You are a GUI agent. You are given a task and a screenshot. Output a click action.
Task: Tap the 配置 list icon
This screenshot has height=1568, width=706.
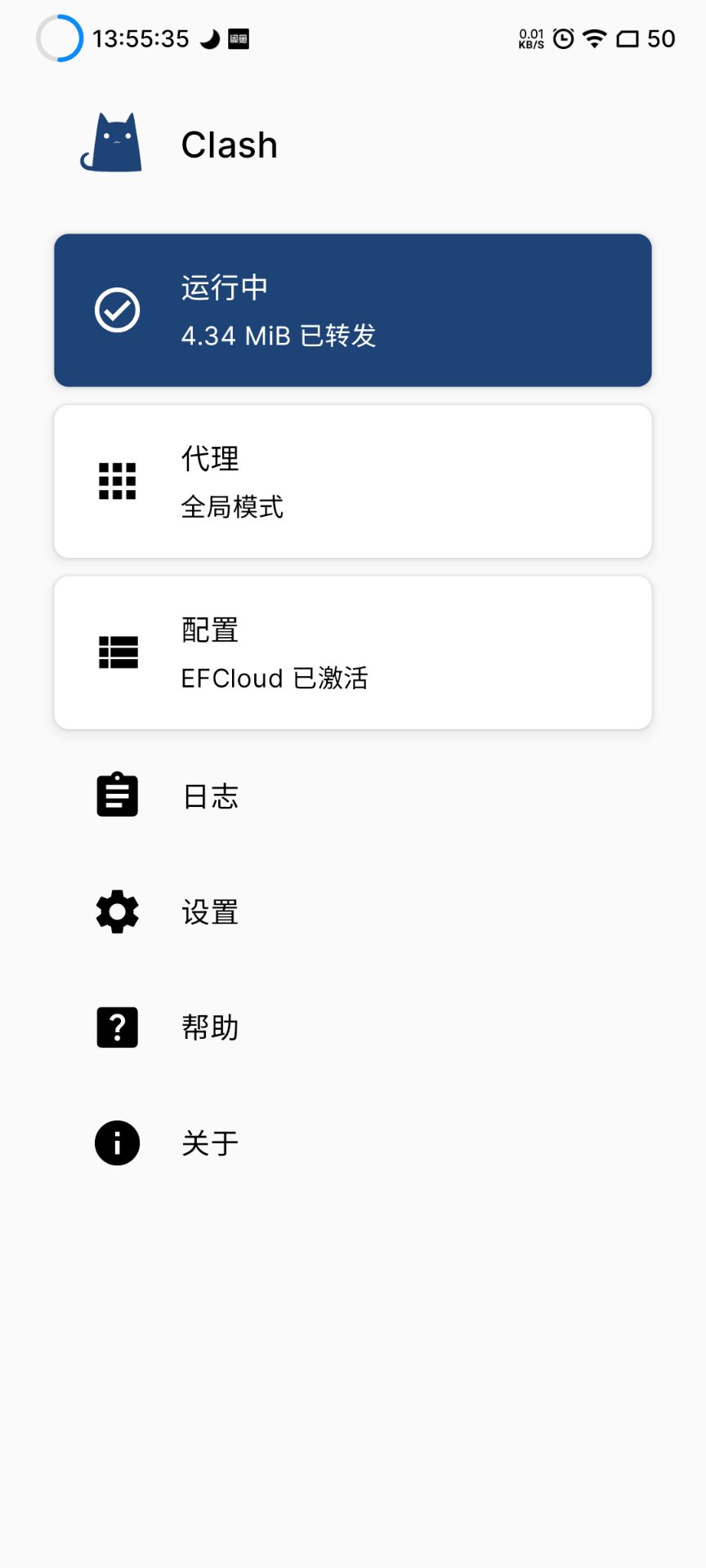(x=117, y=653)
